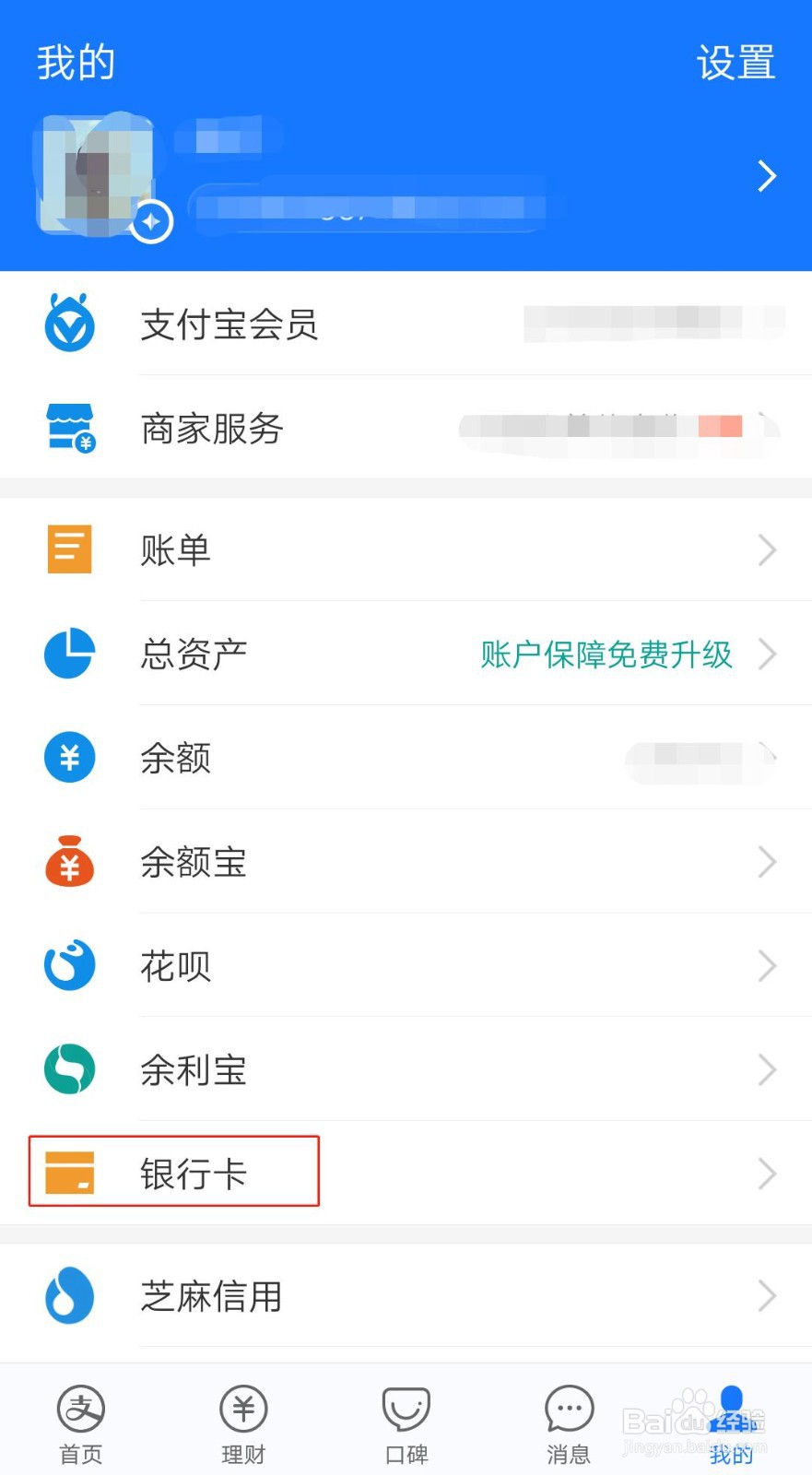Open 芝麻信用 via its water drop icon
The height and width of the screenshot is (1475, 812).
[x=68, y=1296]
